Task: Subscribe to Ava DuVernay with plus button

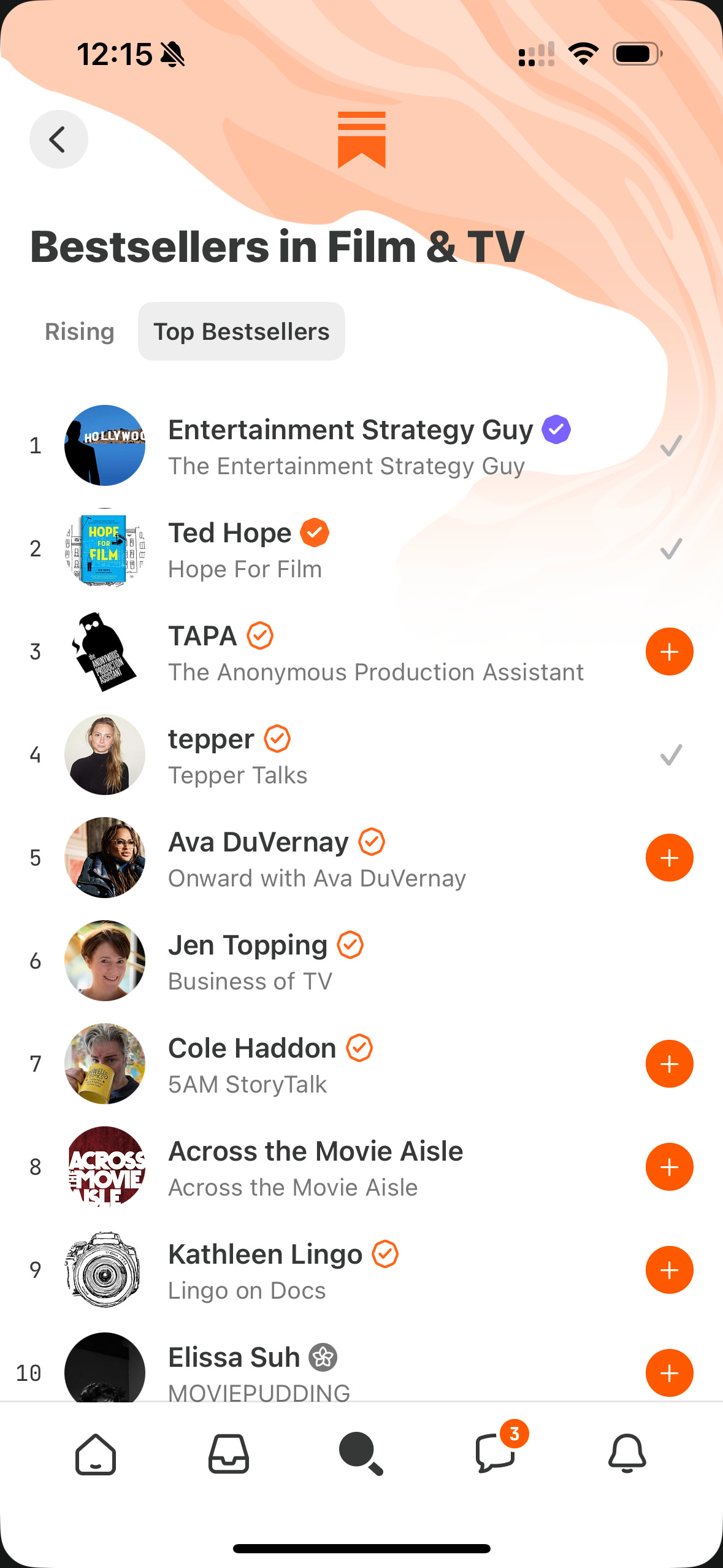Action: pyautogui.click(x=669, y=858)
